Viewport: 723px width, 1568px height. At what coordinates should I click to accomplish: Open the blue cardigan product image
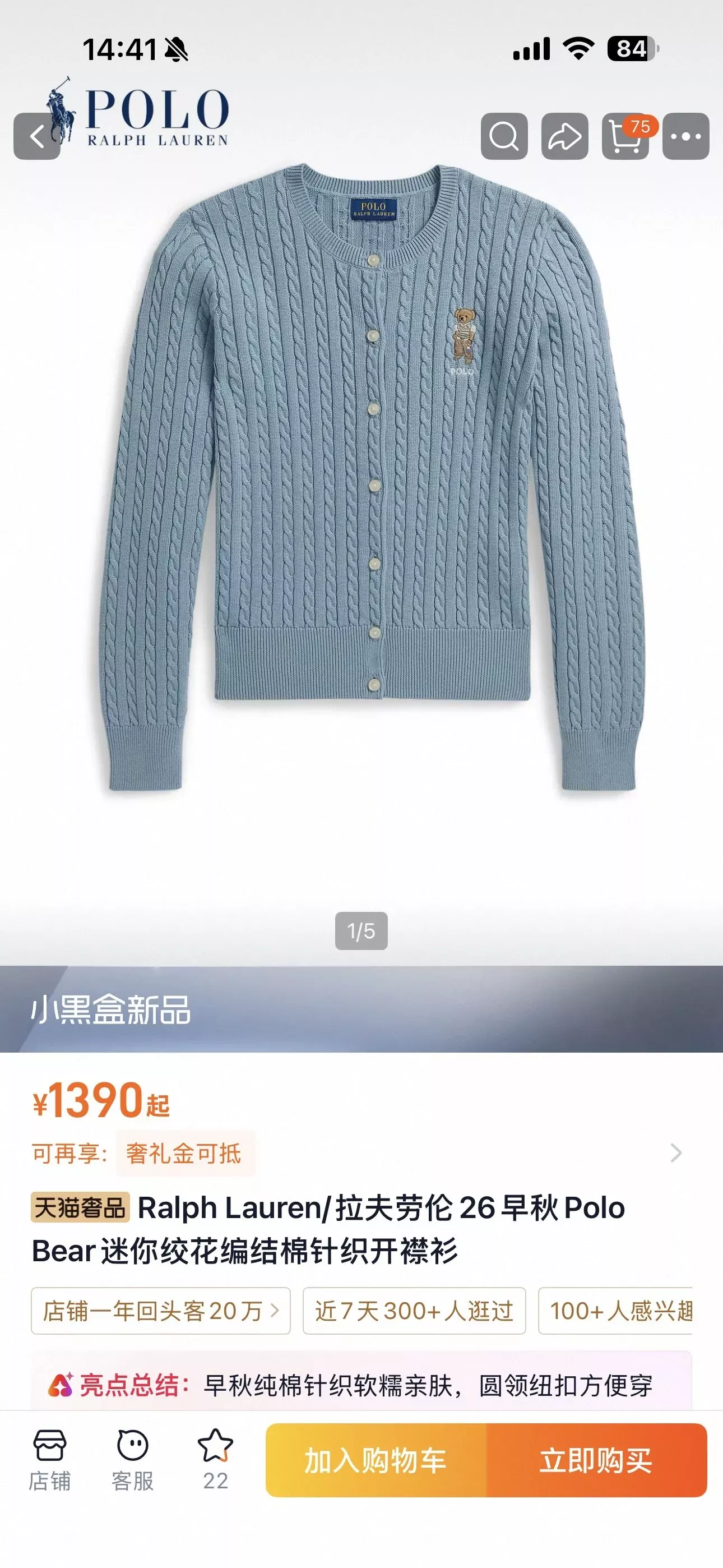click(371, 478)
